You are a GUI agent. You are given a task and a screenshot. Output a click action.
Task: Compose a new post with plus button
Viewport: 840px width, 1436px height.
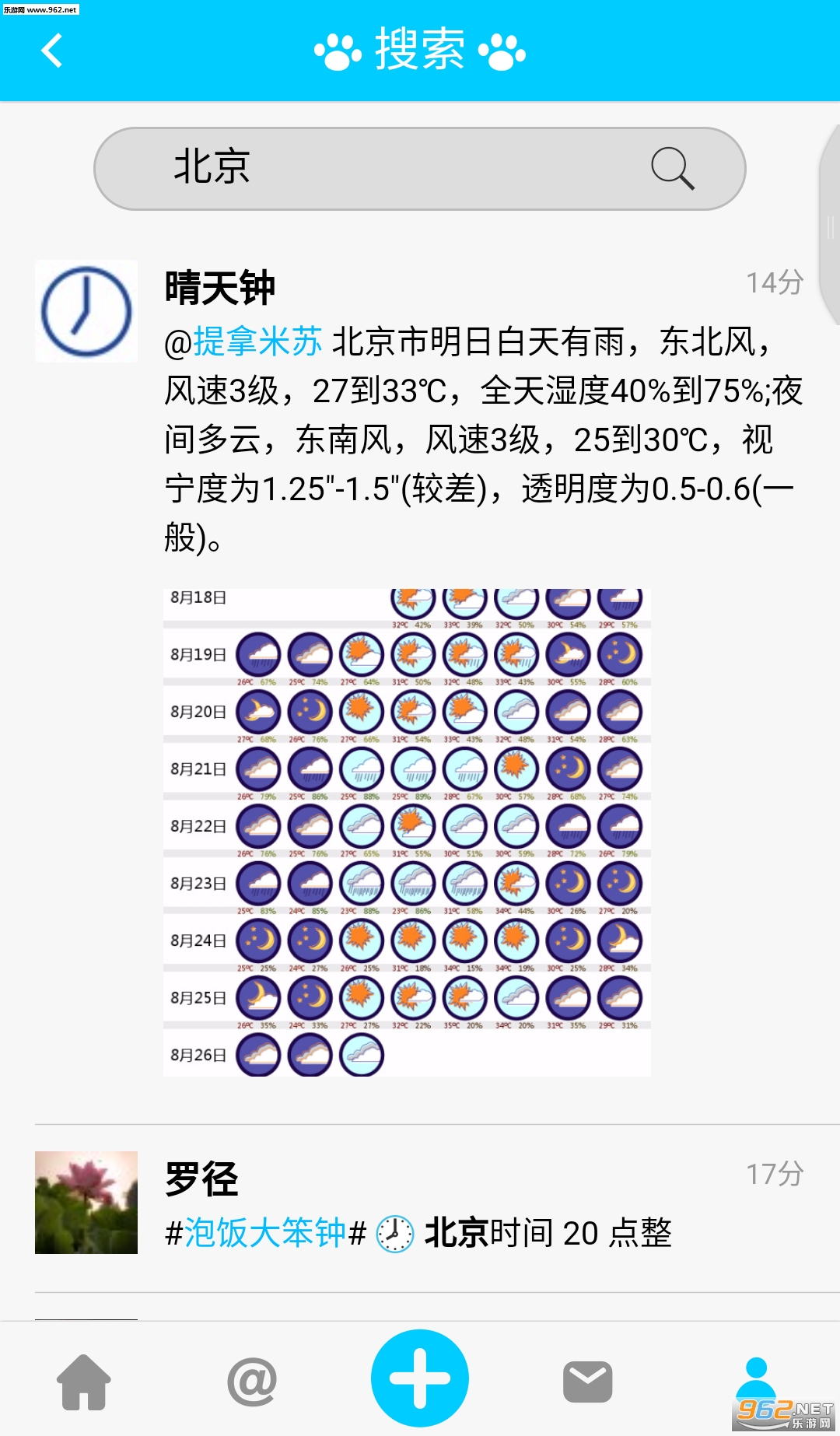click(x=420, y=1378)
